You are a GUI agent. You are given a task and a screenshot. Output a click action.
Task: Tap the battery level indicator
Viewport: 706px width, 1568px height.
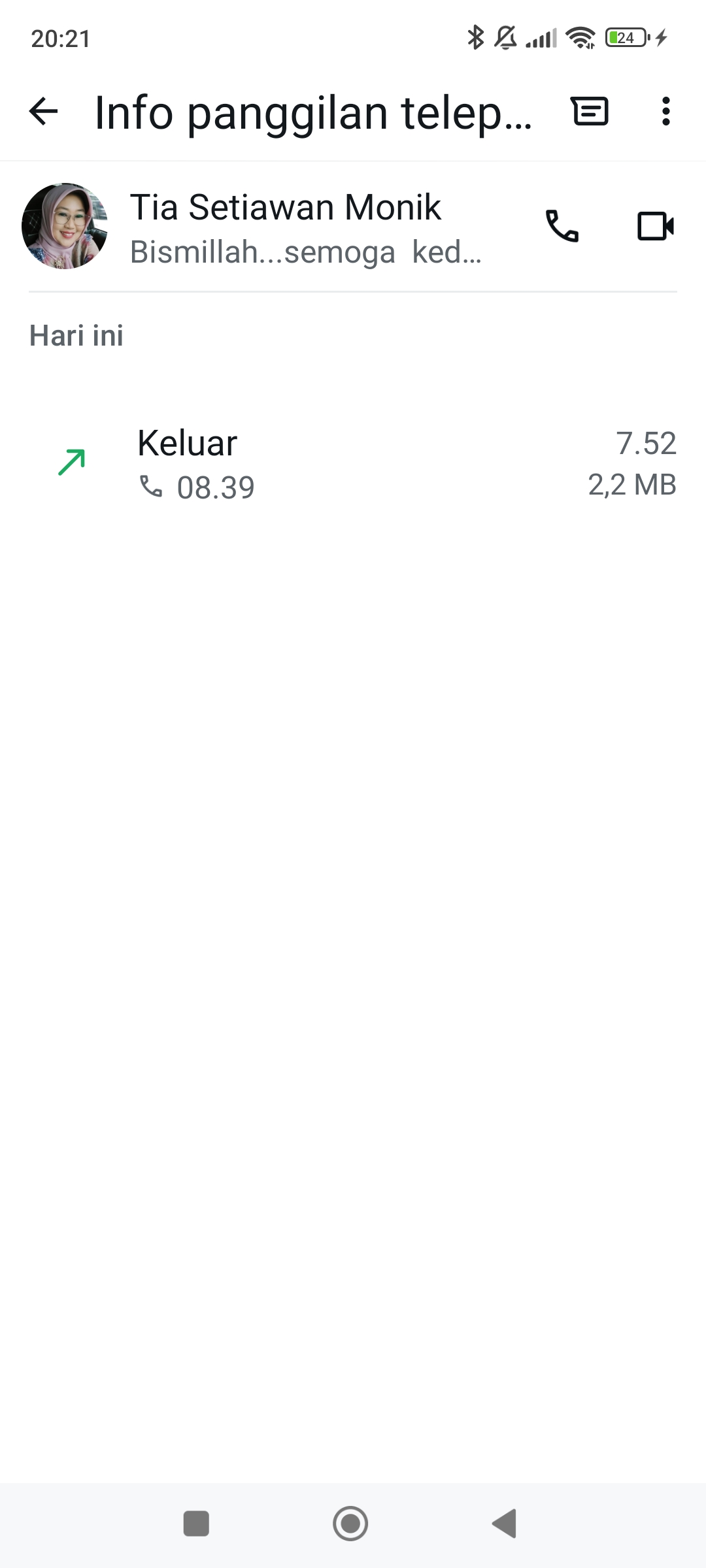click(x=624, y=37)
